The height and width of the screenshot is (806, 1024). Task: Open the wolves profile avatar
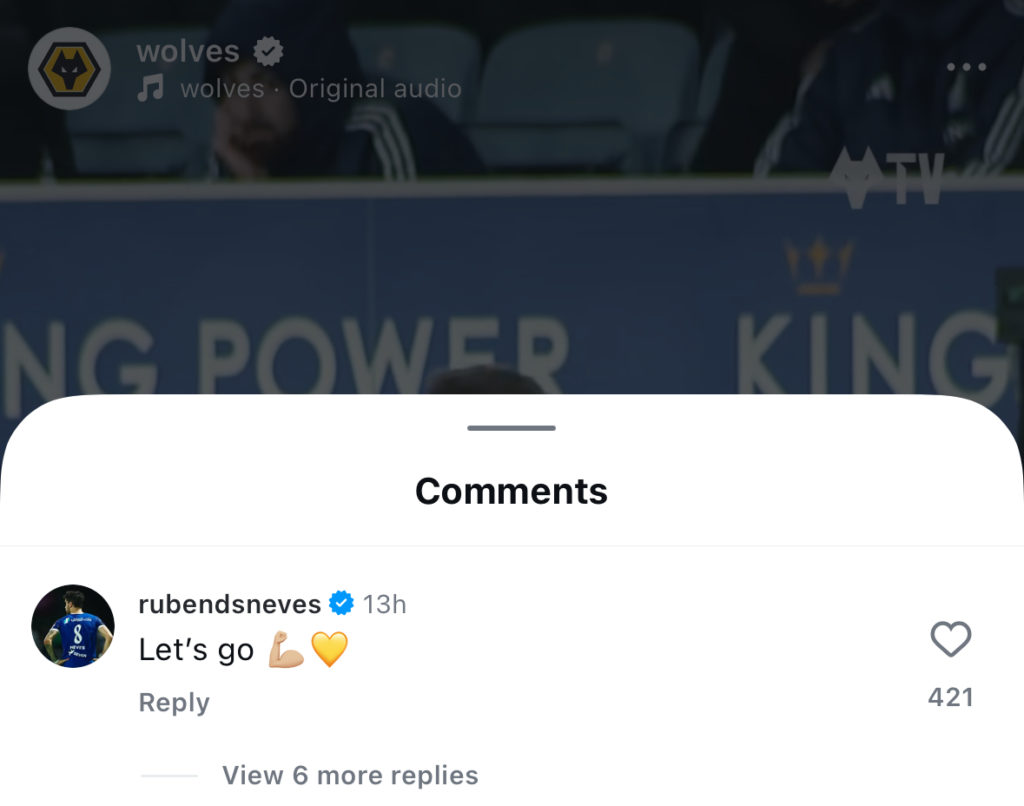[69, 68]
